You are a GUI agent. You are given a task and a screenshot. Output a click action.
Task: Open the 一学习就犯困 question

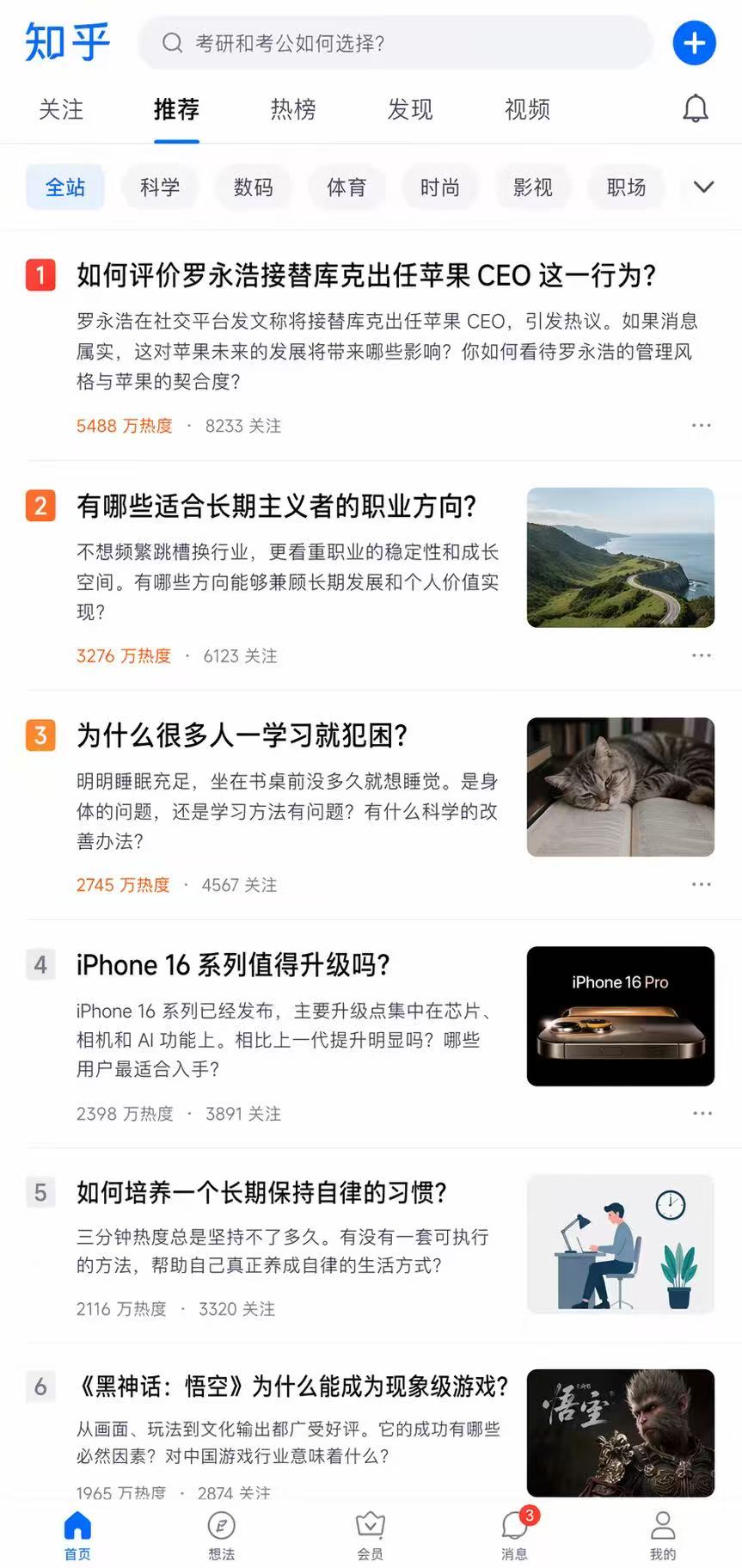242,736
